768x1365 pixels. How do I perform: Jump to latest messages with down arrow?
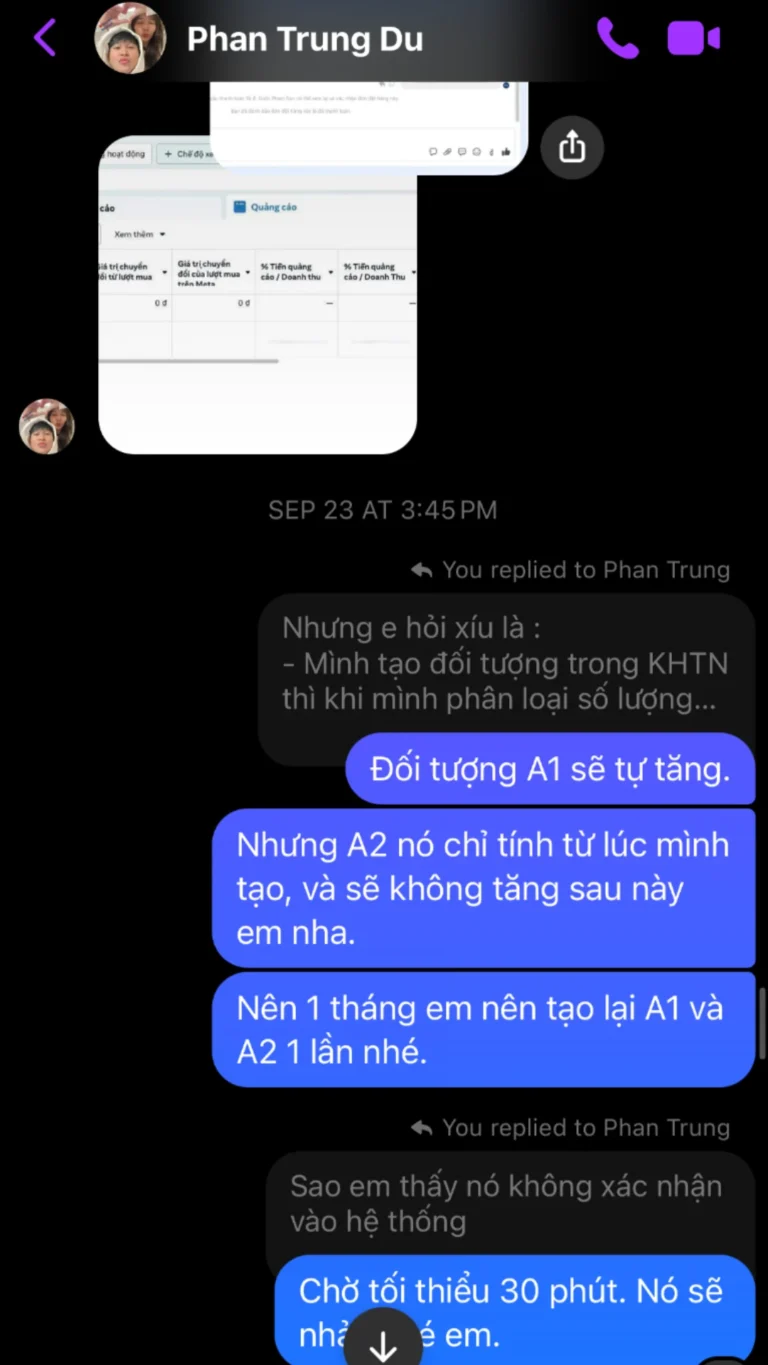click(383, 1343)
